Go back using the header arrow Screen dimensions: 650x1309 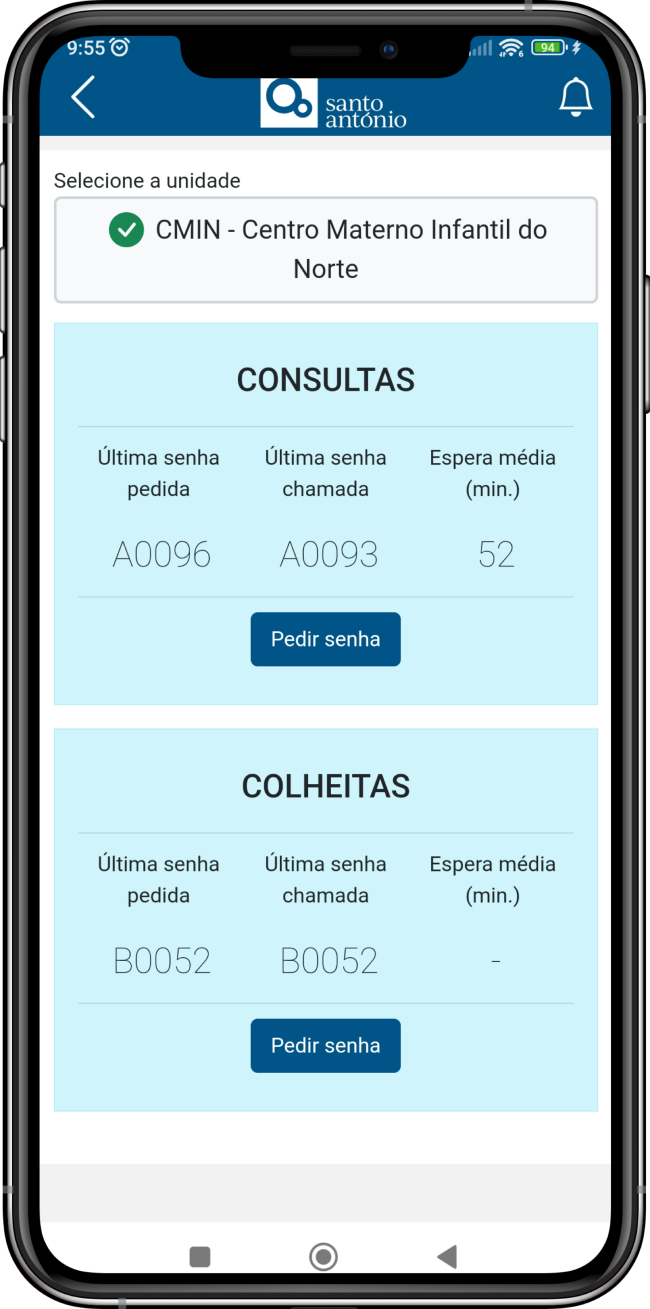pyautogui.click(x=83, y=98)
